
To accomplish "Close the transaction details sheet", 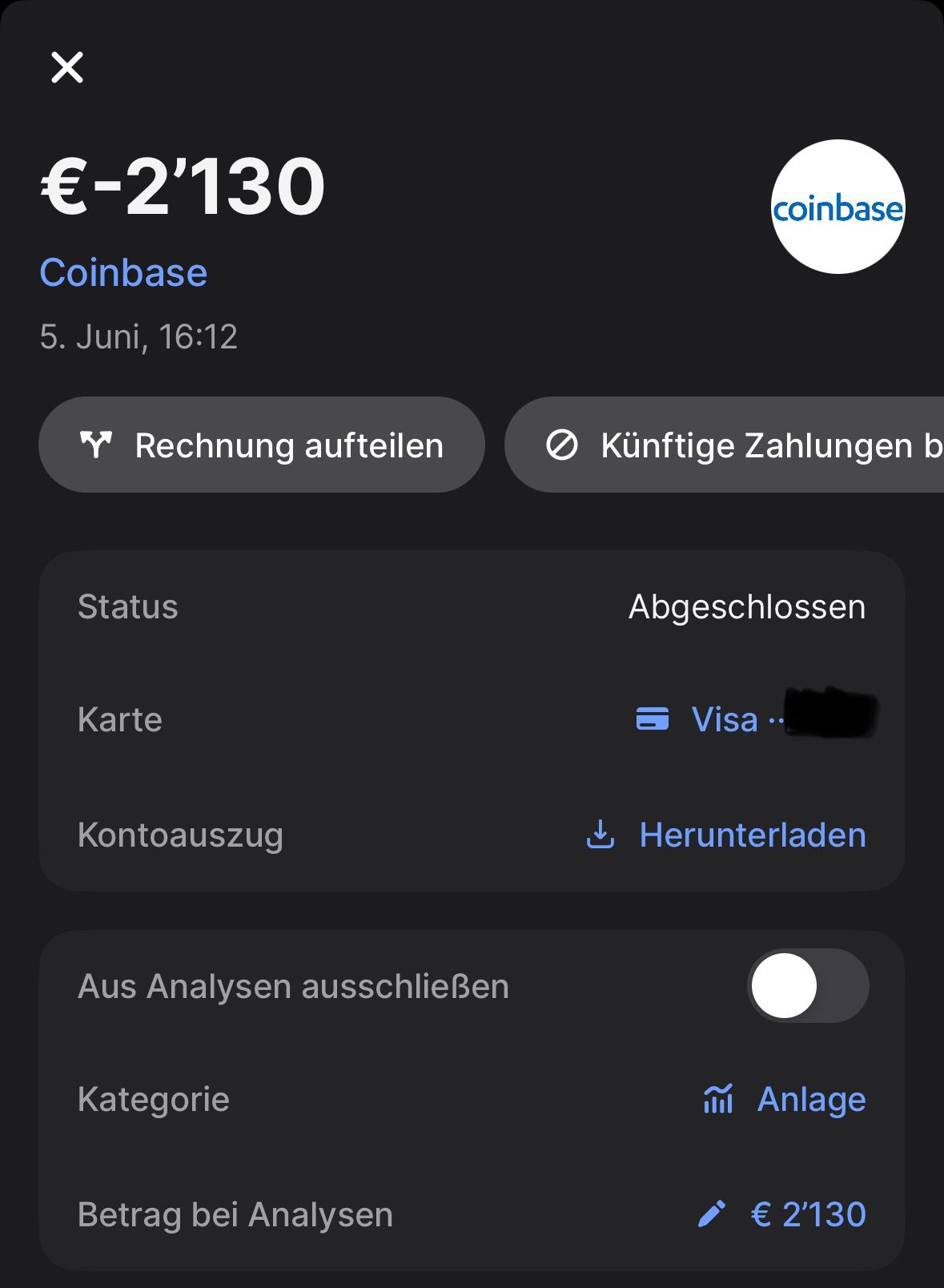I will (x=67, y=67).
